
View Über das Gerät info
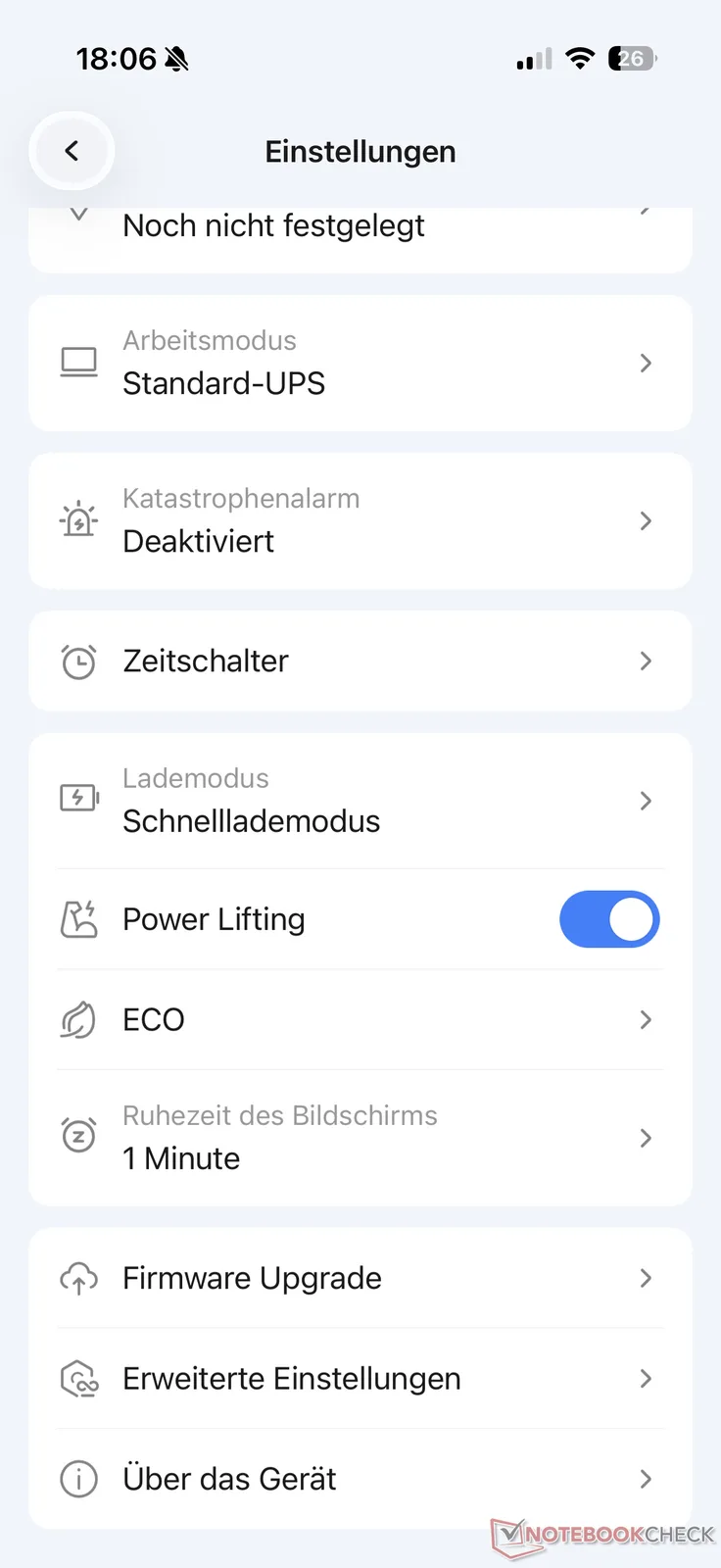pos(360,1479)
